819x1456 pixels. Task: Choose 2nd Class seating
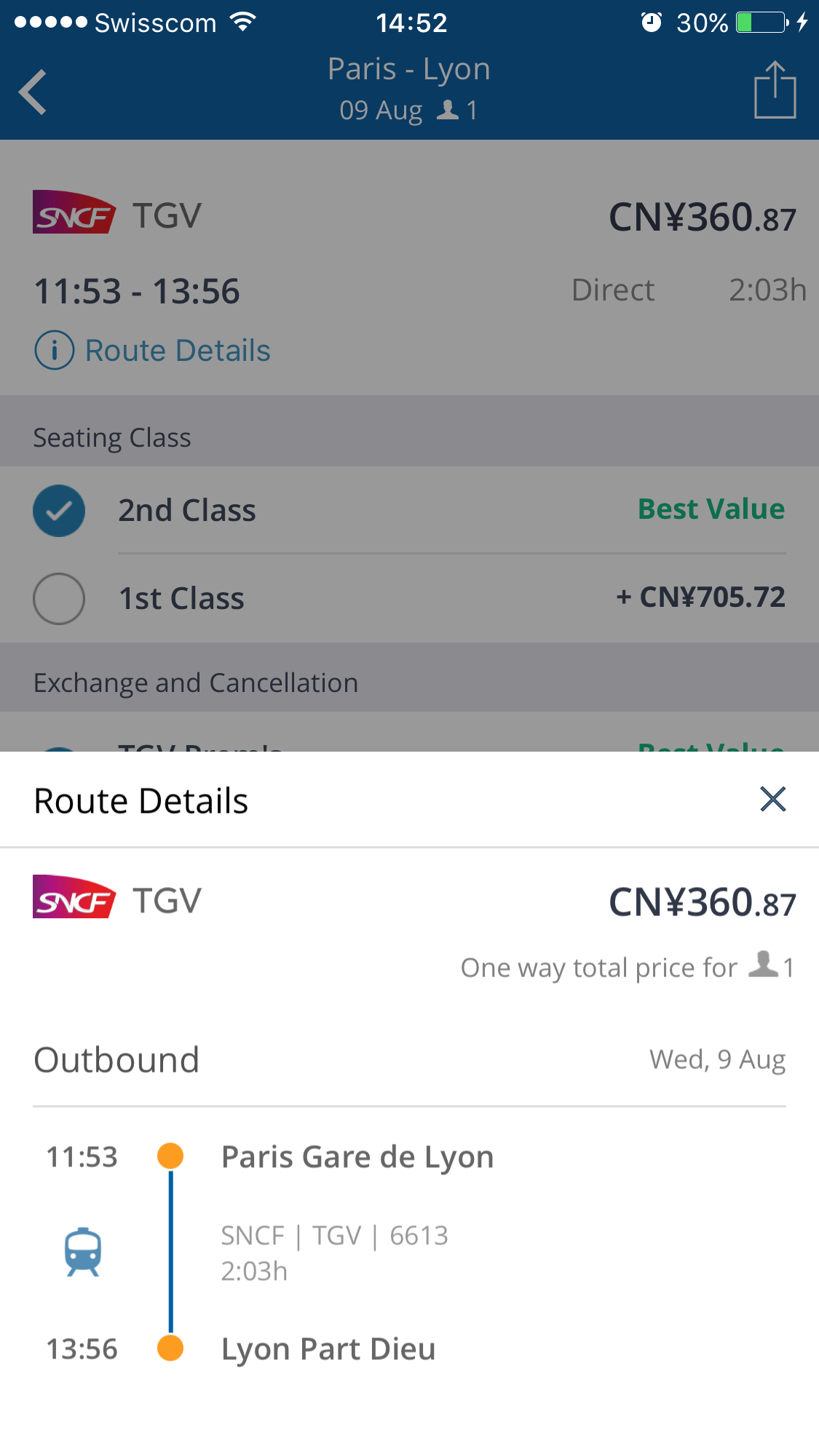[59, 511]
